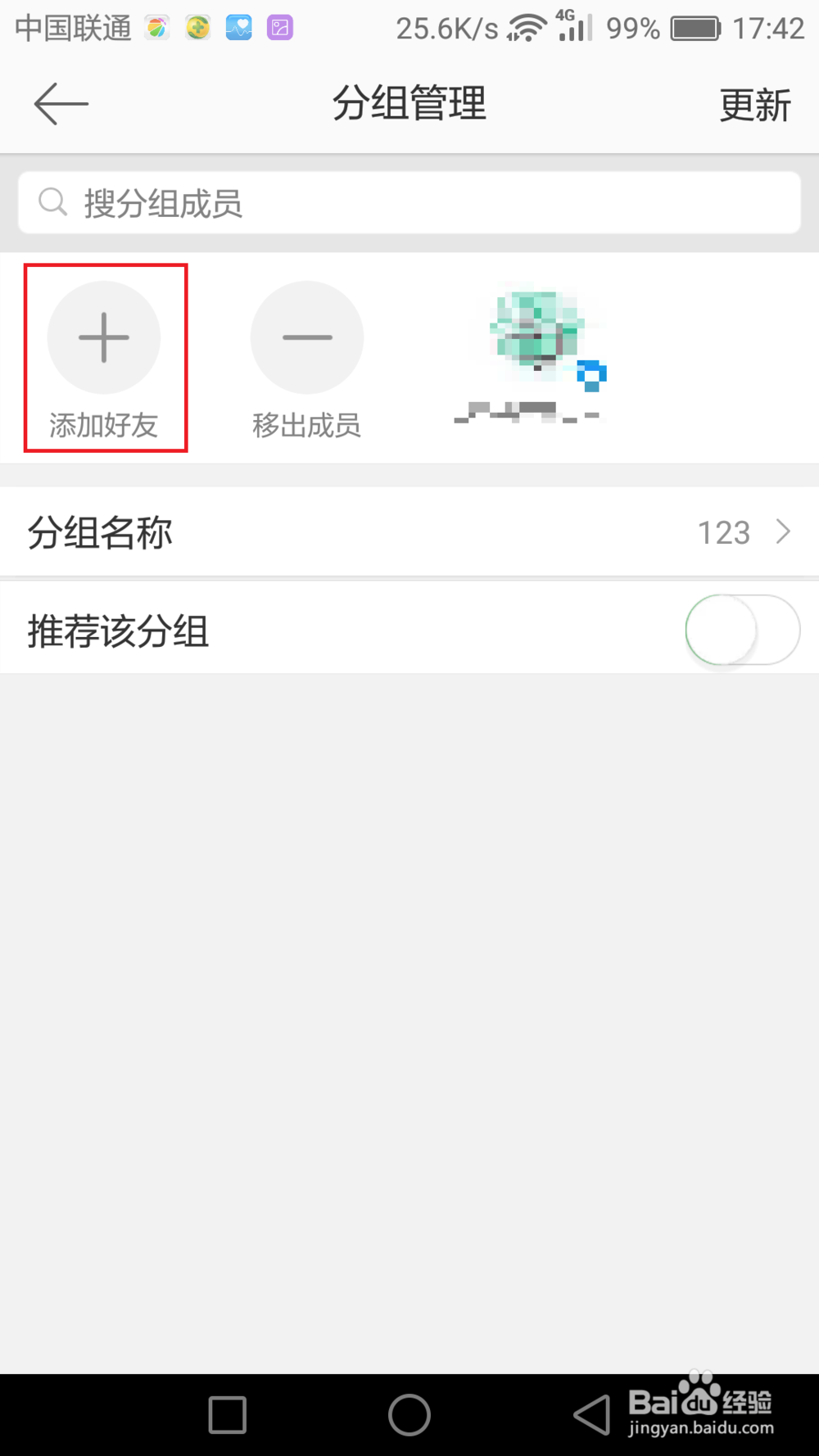
Task: Select the 分组管理 title bar
Action: [x=409, y=102]
